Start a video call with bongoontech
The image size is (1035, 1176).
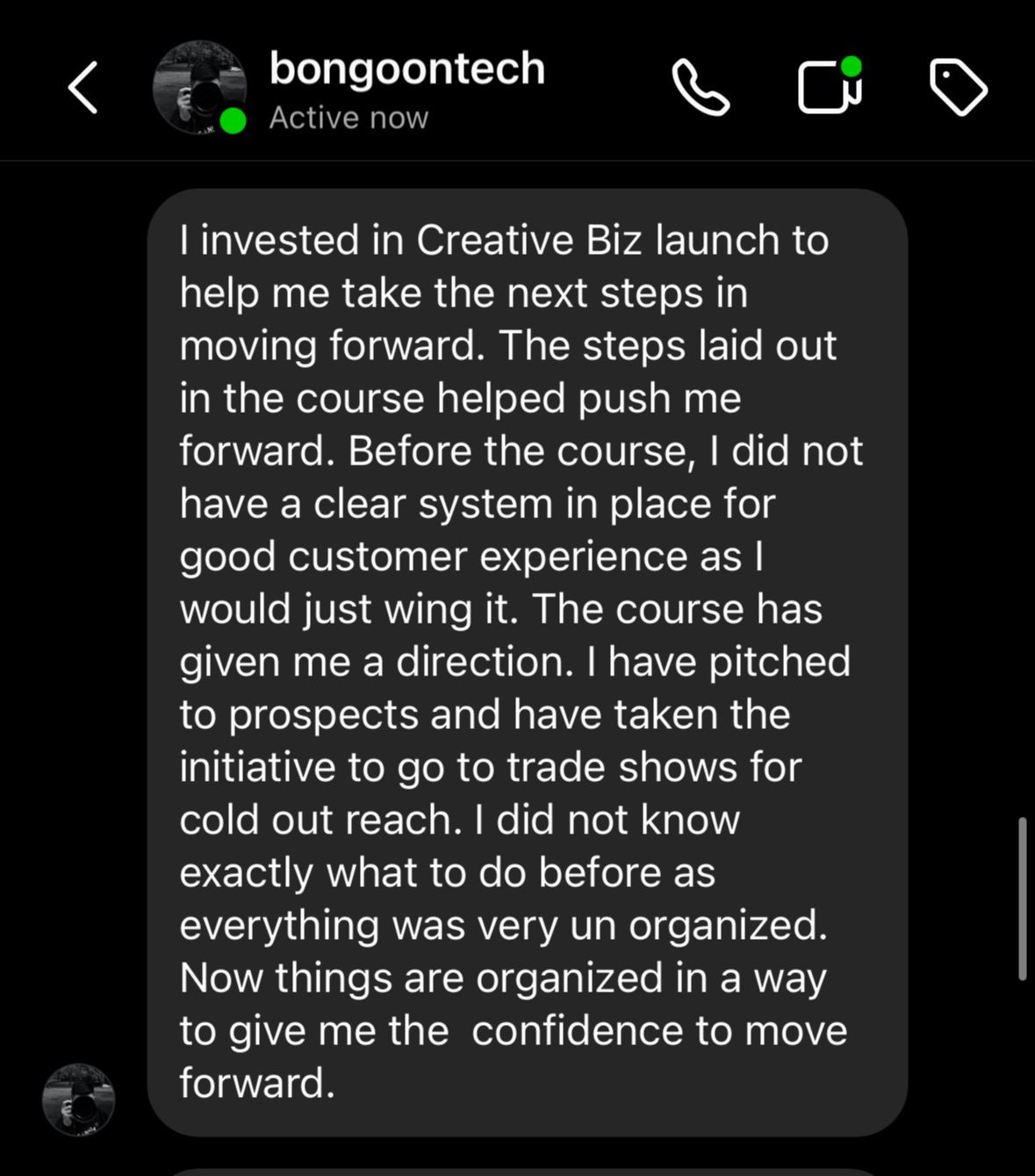(x=830, y=86)
